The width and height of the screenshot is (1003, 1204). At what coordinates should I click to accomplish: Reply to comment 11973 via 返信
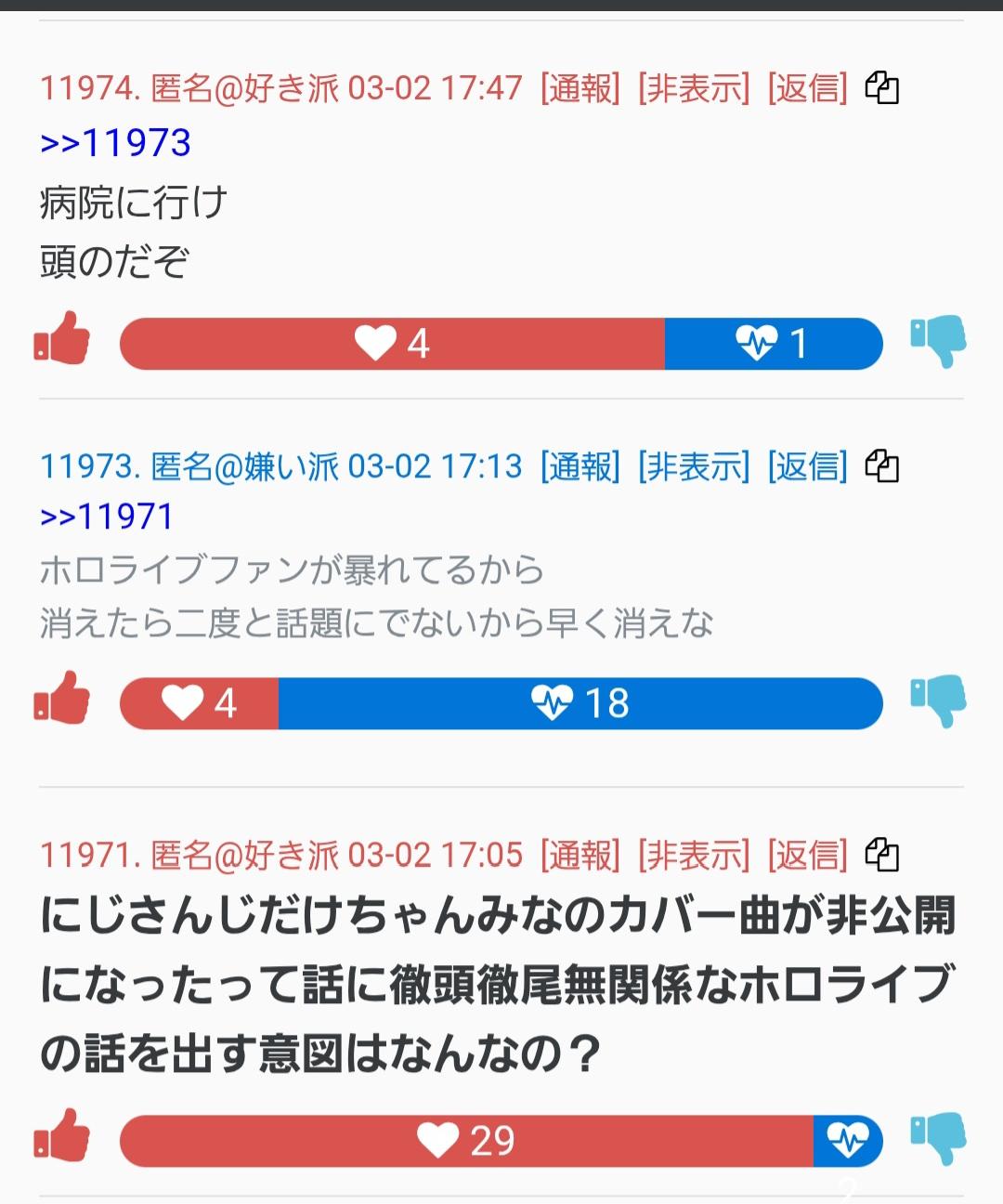pyautogui.click(x=807, y=466)
